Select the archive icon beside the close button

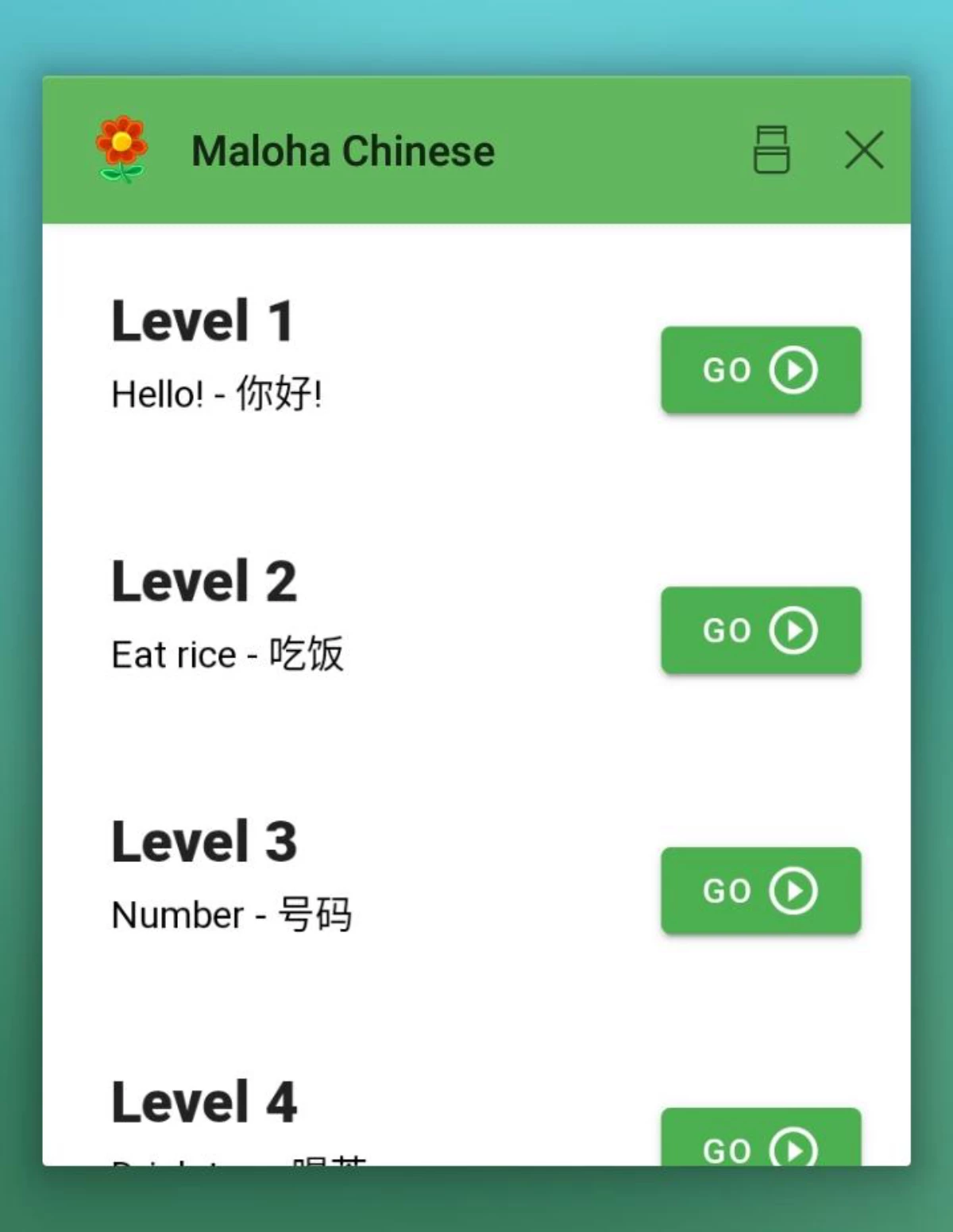click(x=772, y=151)
